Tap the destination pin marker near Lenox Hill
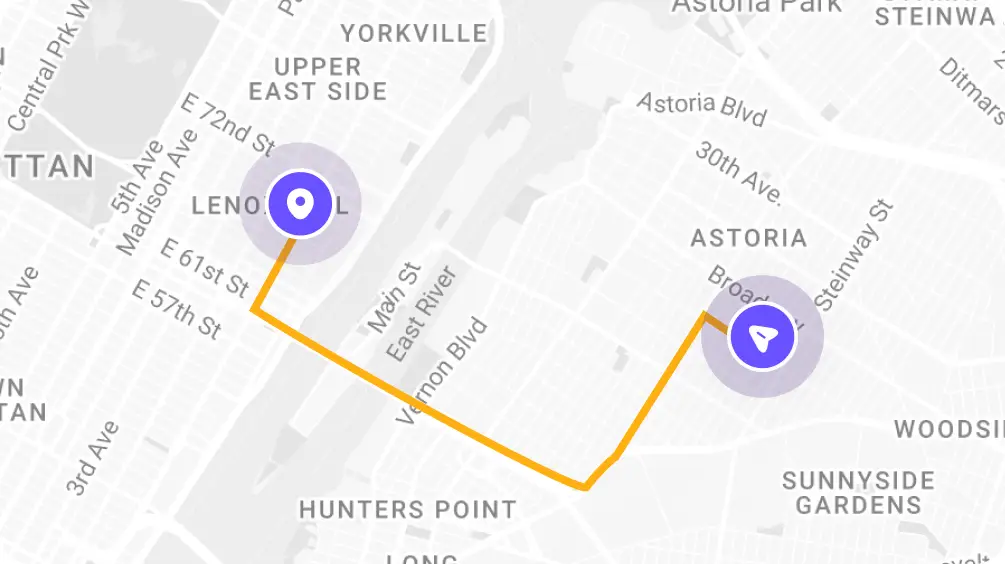The image size is (1005, 564). point(299,203)
